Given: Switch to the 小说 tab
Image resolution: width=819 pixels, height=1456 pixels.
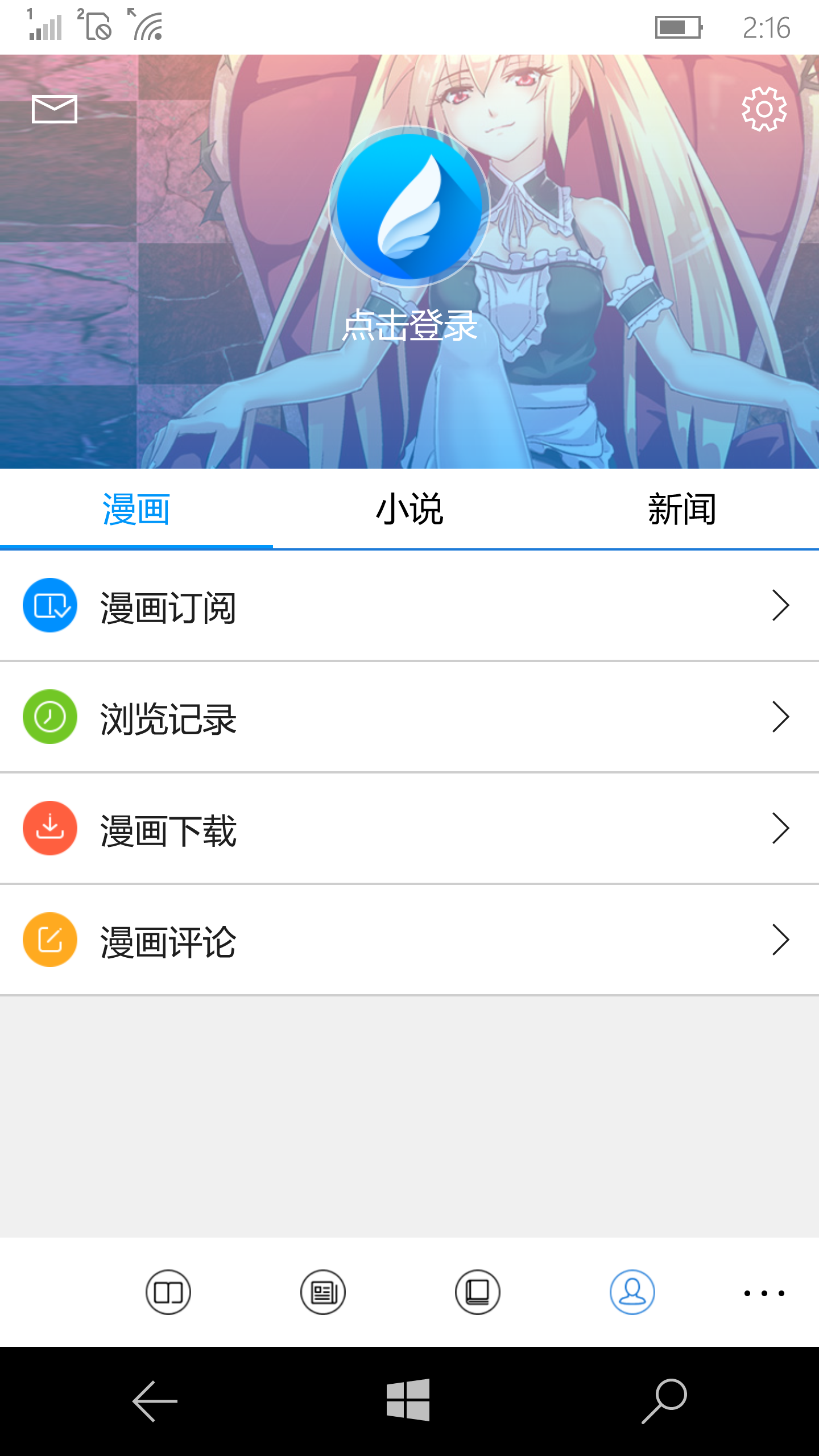Looking at the screenshot, I should (409, 509).
